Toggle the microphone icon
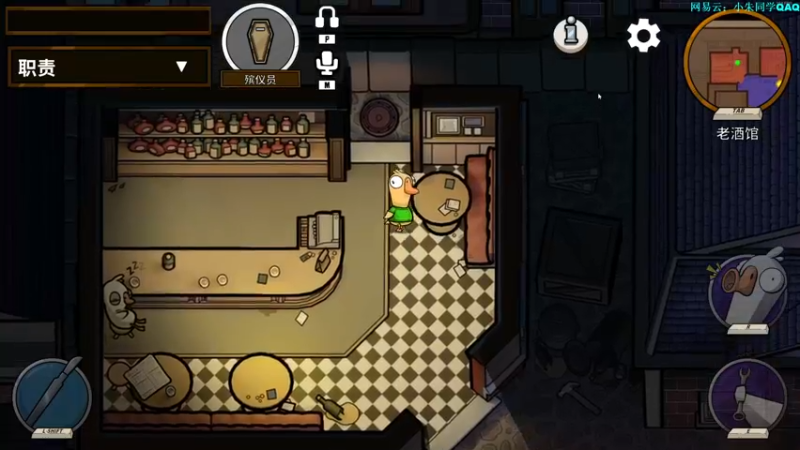Screen dimensions: 800x450 (327, 64)
